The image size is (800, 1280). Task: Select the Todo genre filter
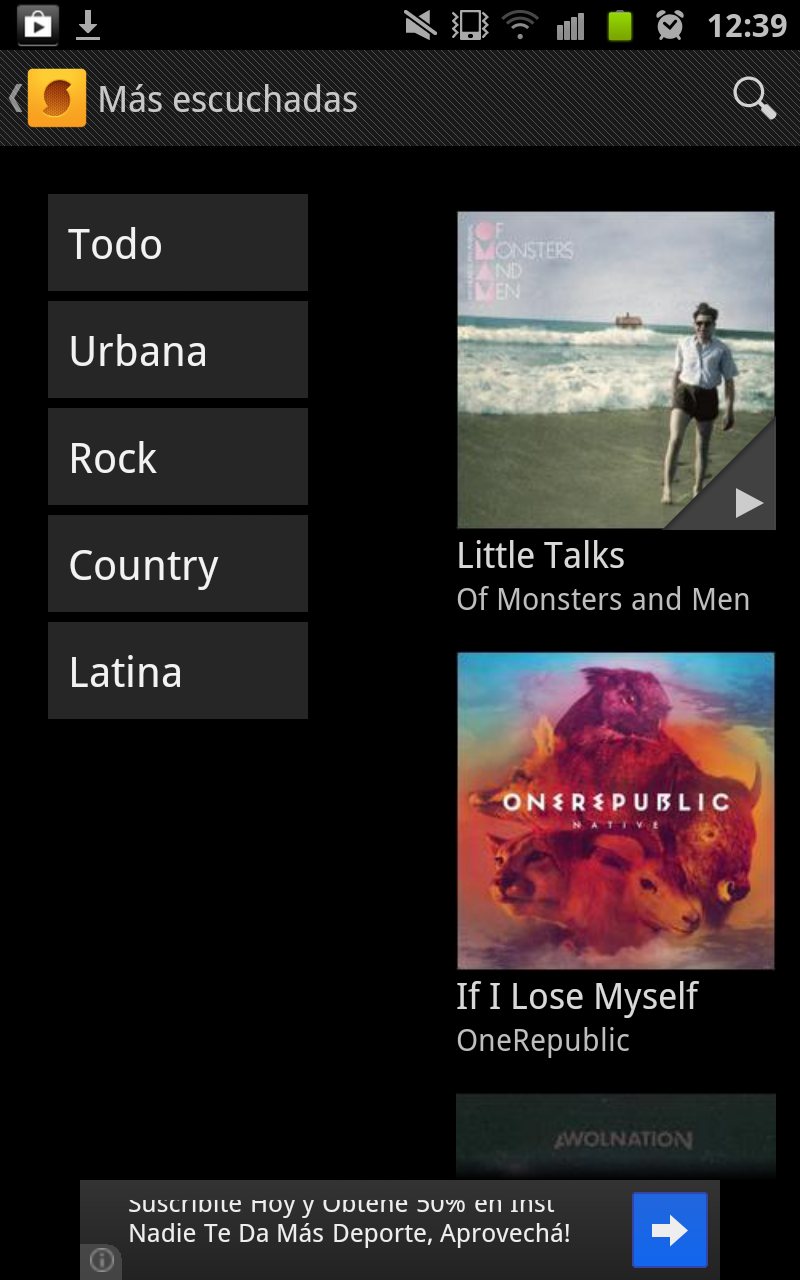178,243
